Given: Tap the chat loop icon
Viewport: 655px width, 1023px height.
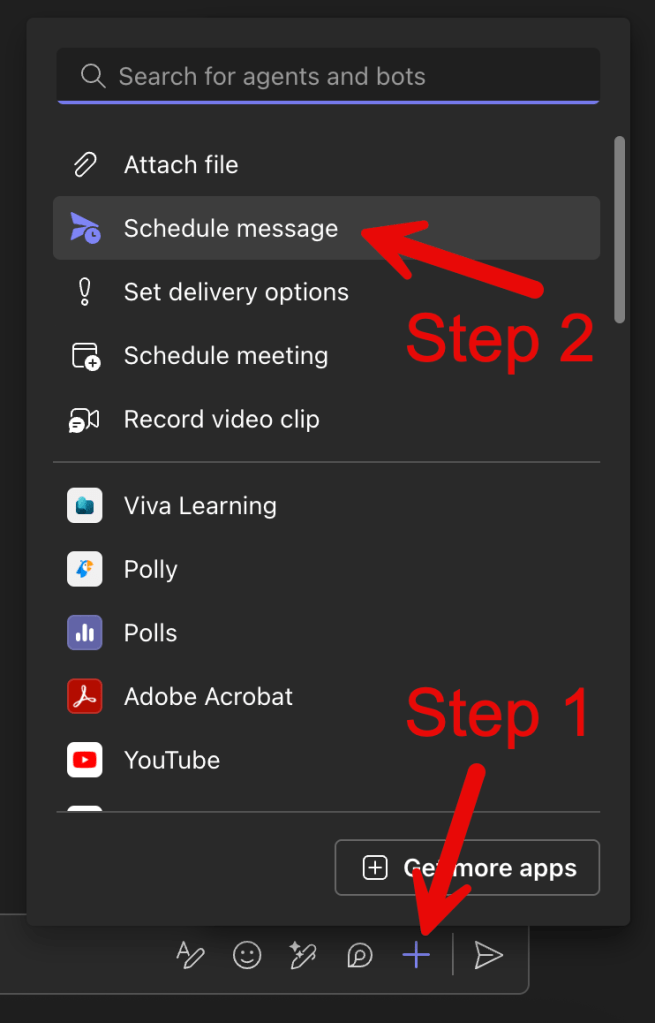Looking at the screenshot, I should click(x=359, y=956).
